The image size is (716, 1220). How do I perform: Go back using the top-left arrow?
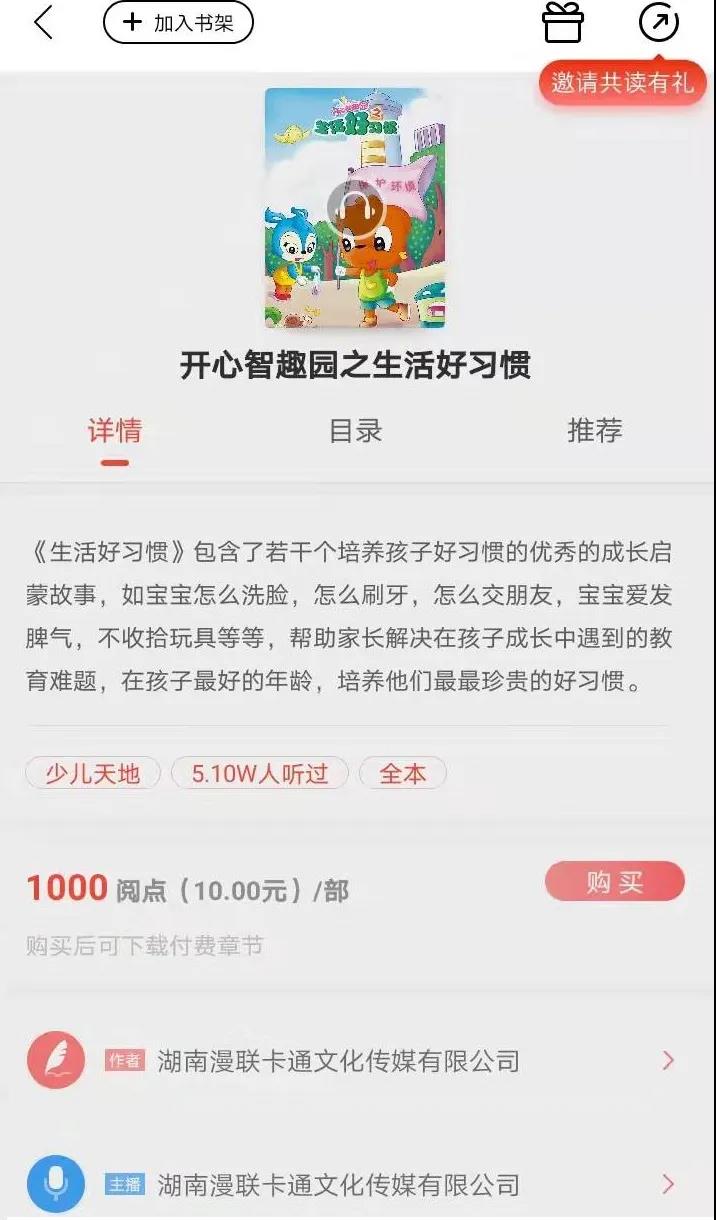pyautogui.click(x=43, y=22)
